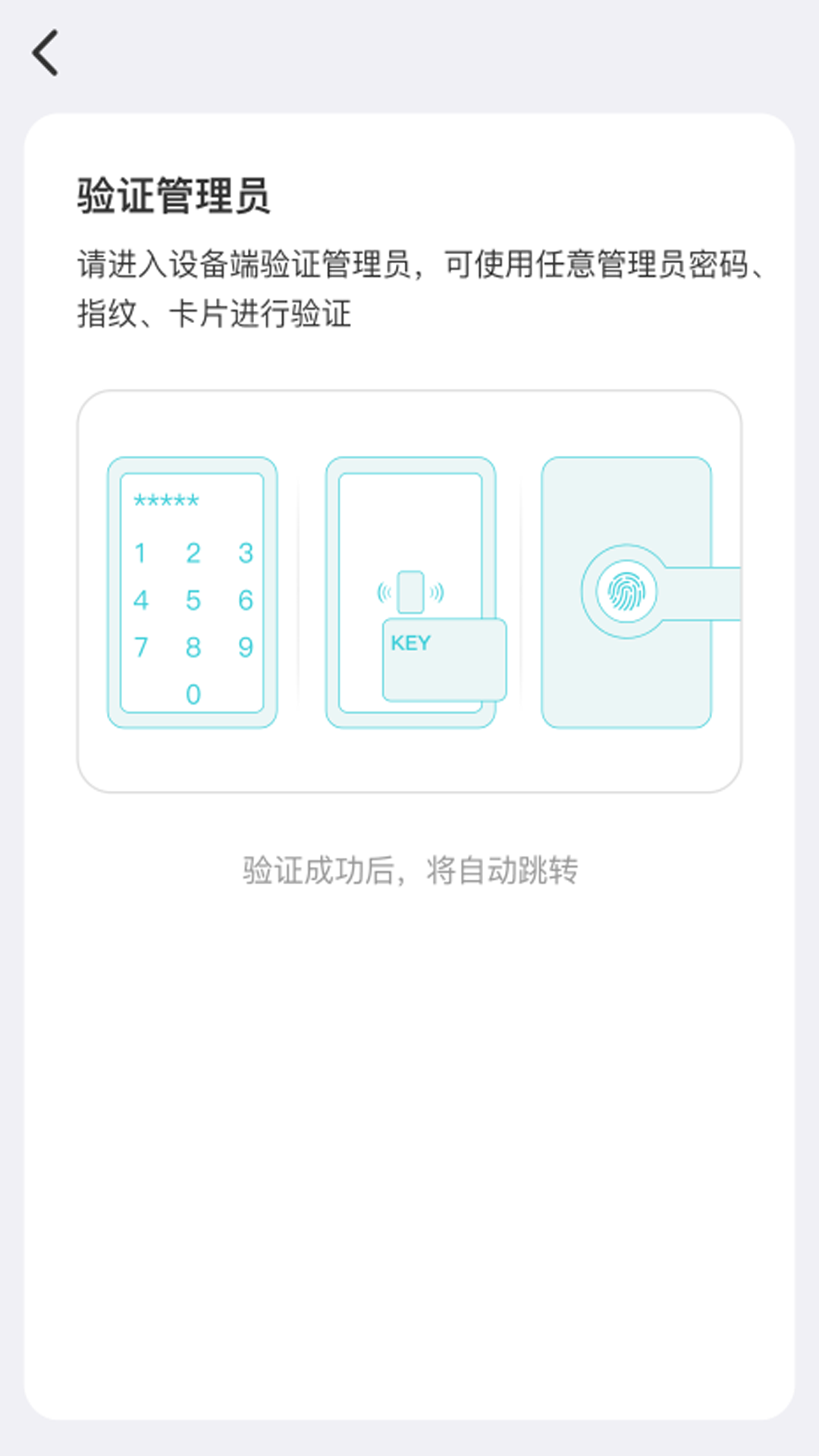This screenshot has height=1456, width=819.
Task: Tap digit 9 on the keypad illustration
Action: pos(245,647)
